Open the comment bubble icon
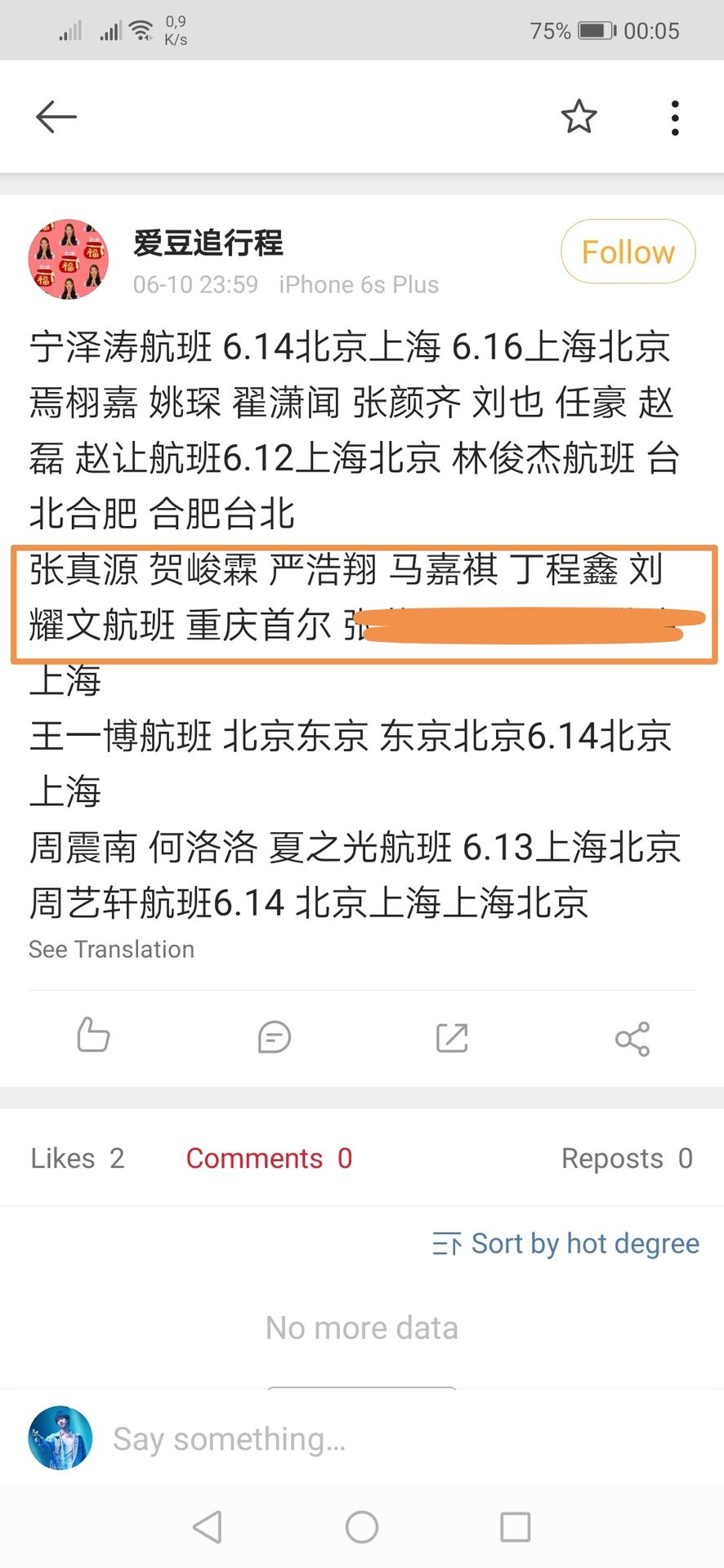This screenshot has height=1568, width=724. coord(274,1038)
